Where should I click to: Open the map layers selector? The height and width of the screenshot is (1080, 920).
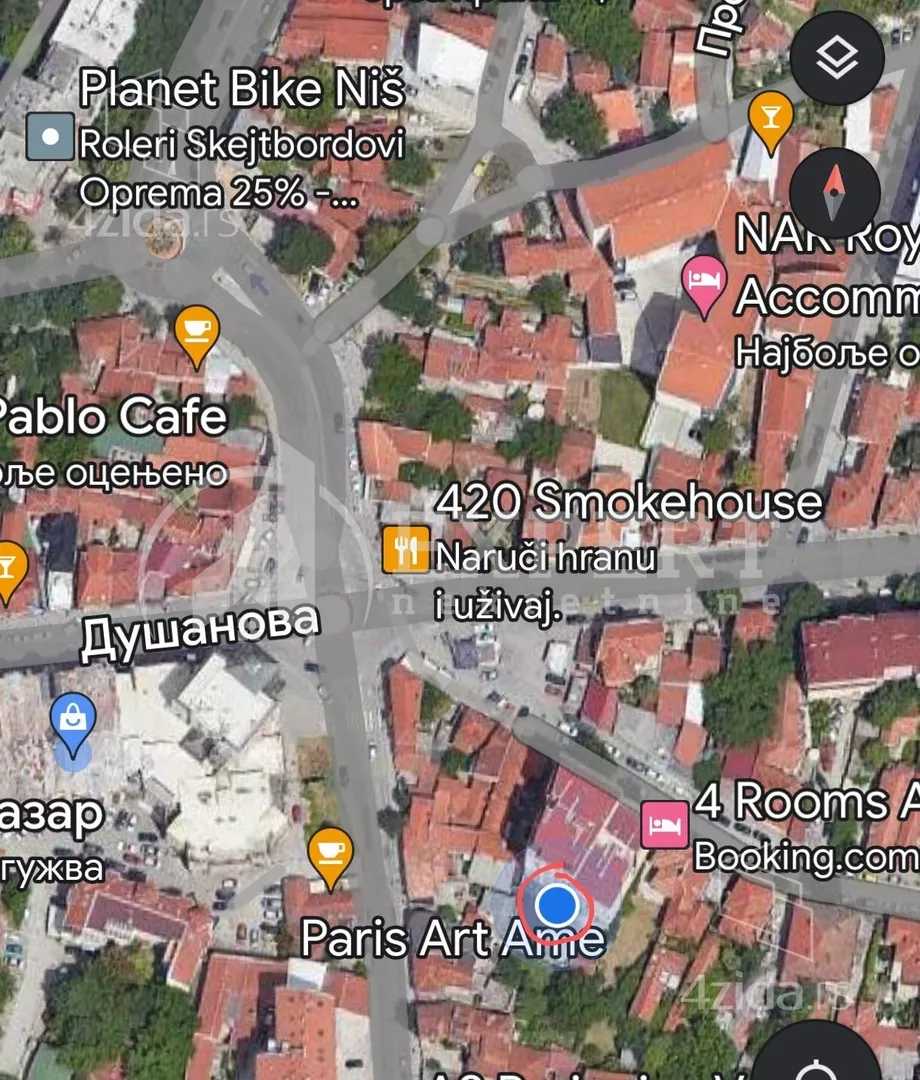click(836, 60)
